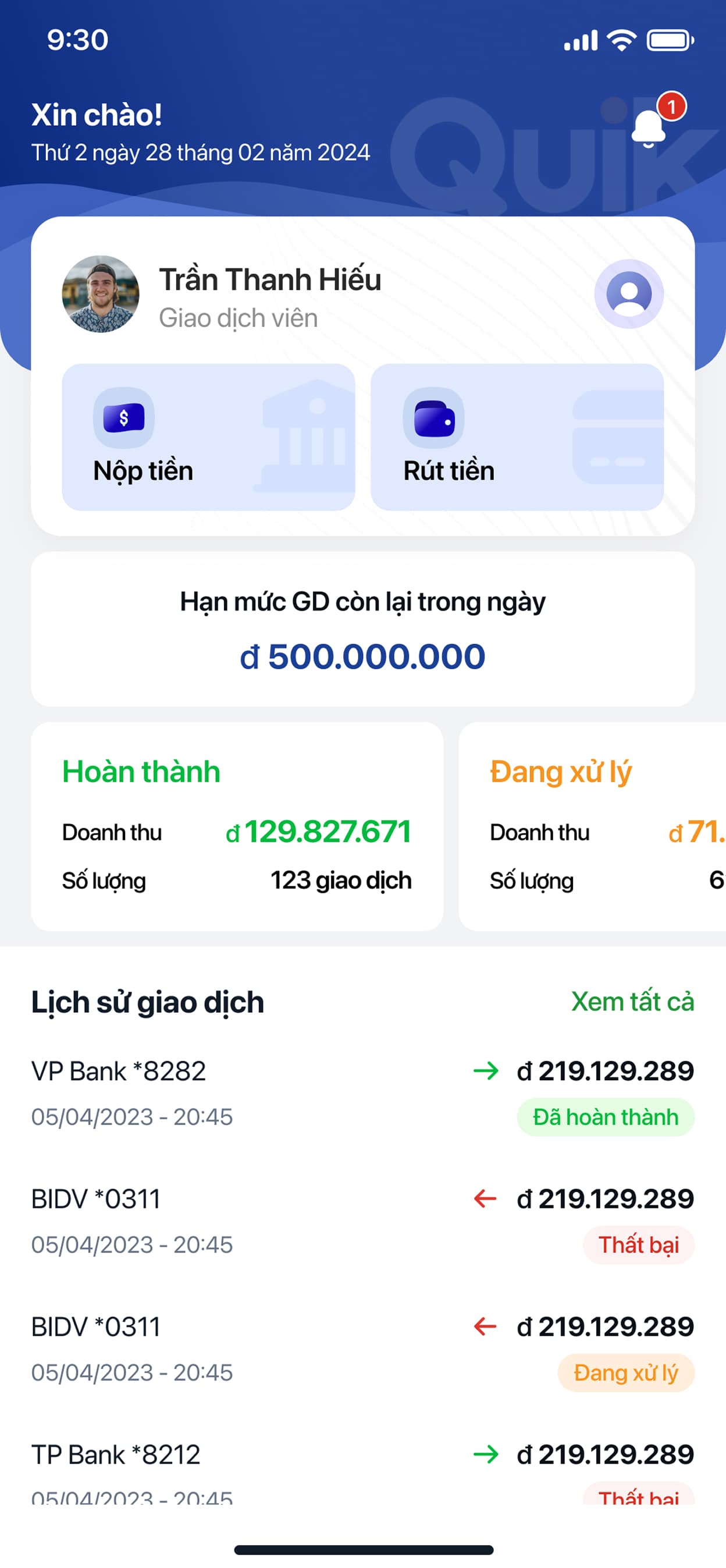Select the Rút tiền withdraw card
The image size is (726, 1568).
click(517, 437)
